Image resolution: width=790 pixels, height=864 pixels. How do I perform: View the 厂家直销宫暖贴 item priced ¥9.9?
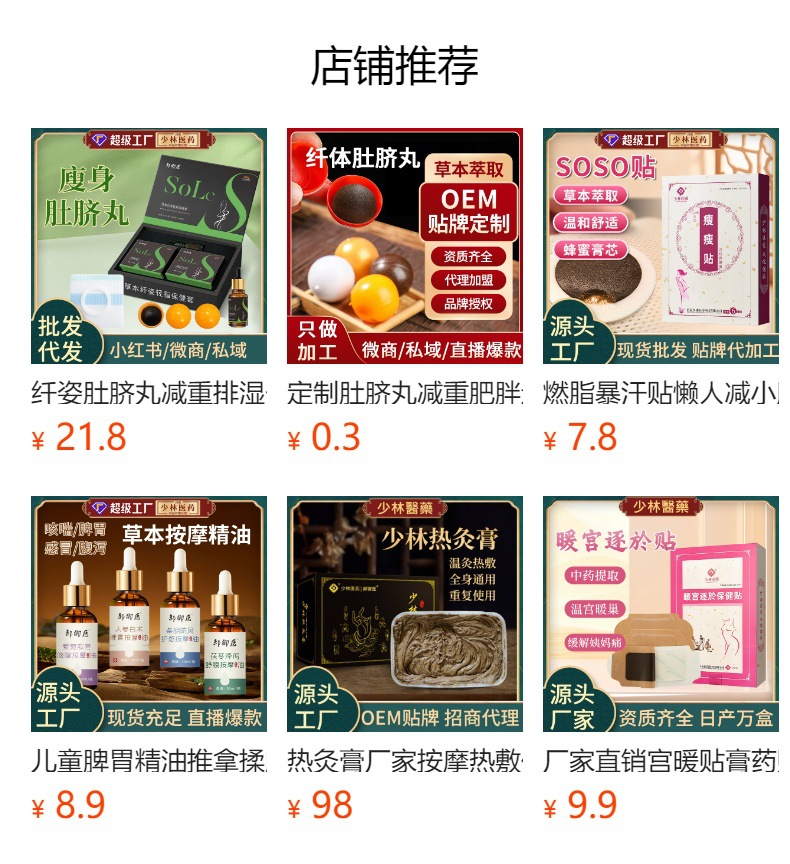click(660, 614)
